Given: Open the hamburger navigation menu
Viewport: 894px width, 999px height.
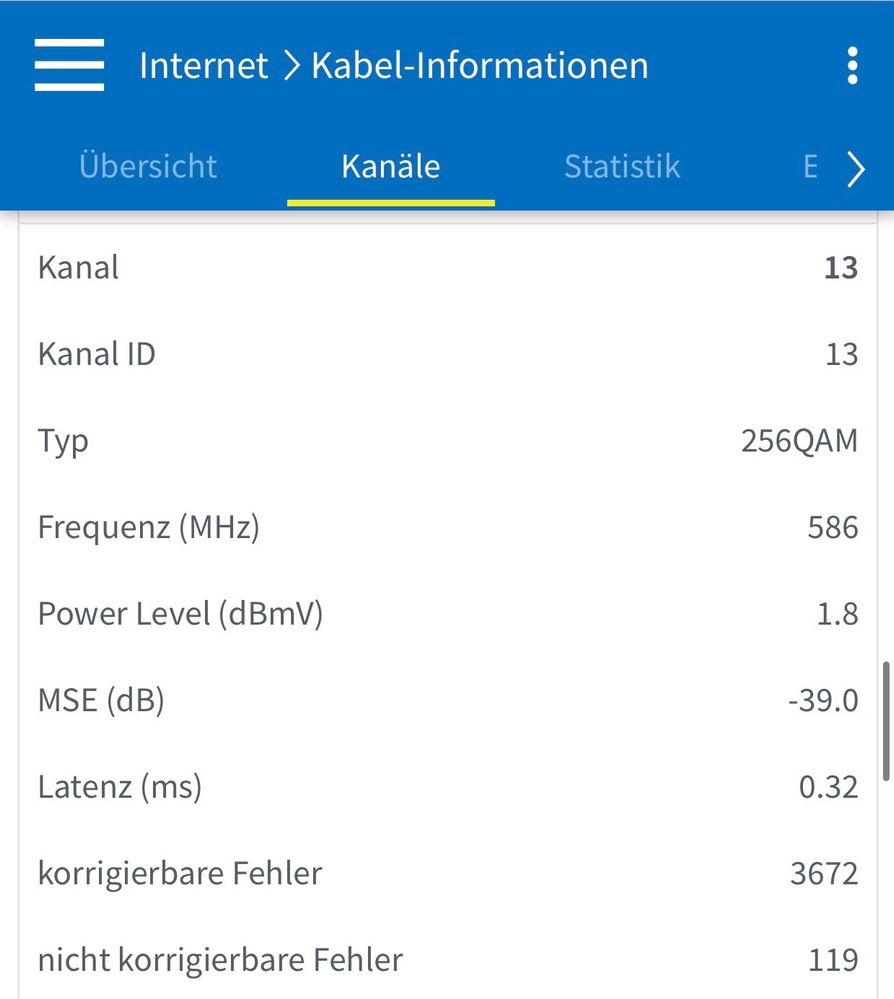Looking at the screenshot, I should point(69,66).
